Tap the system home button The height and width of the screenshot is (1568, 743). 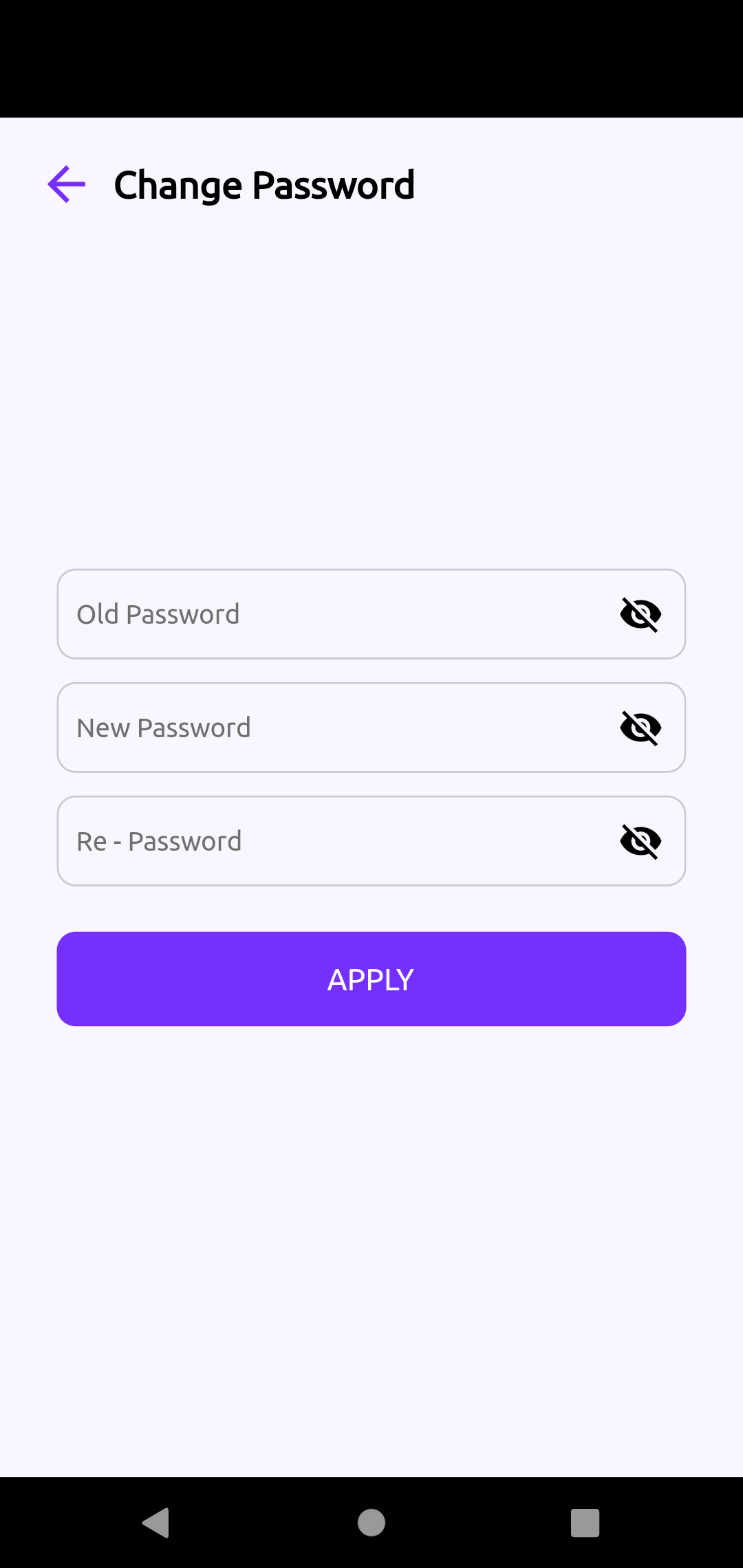click(371, 1523)
